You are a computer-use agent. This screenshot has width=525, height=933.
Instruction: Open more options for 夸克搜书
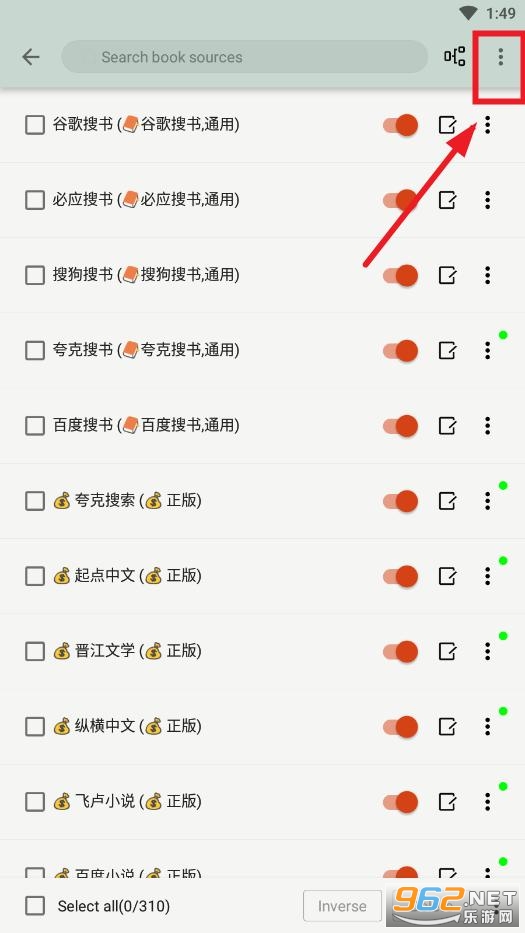pos(488,350)
